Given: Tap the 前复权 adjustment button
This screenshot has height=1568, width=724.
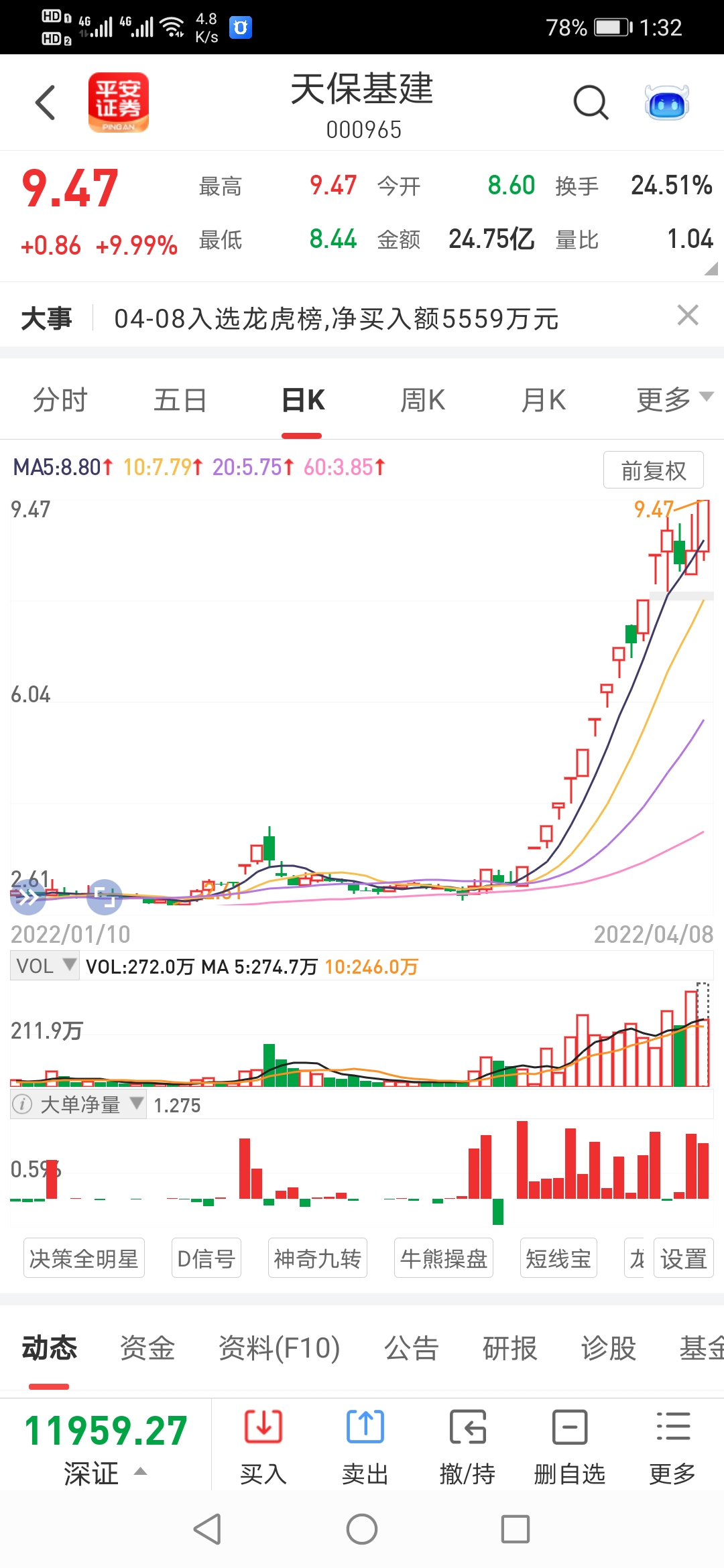Looking at the screenshot, I should (653, 470).
